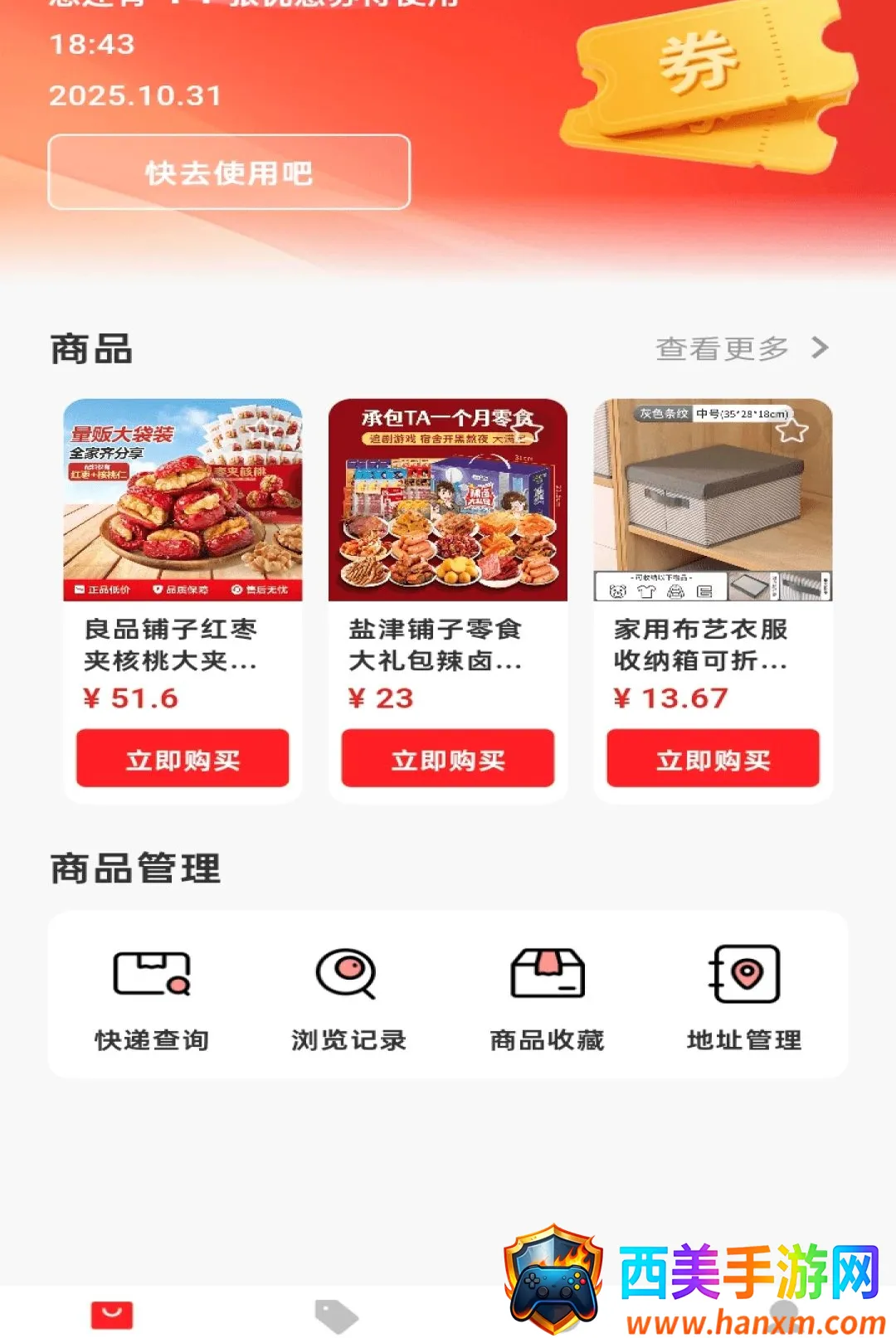Switch to the gray tag tab
The image size is (896, 1338).
(x=336, y=1316)
